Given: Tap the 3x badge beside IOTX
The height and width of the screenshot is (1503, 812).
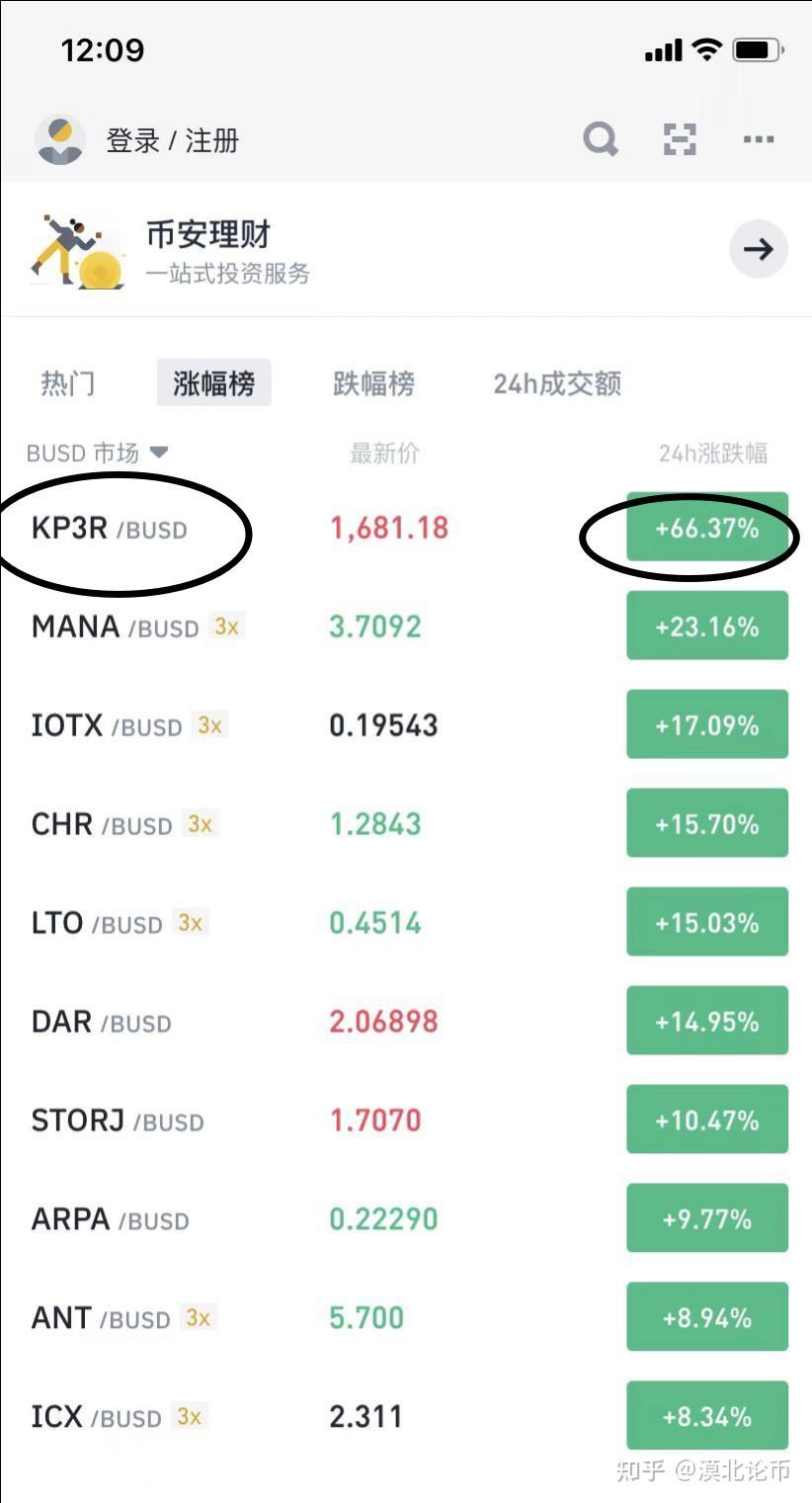Looking at the screenshot, I should (209, 724).
